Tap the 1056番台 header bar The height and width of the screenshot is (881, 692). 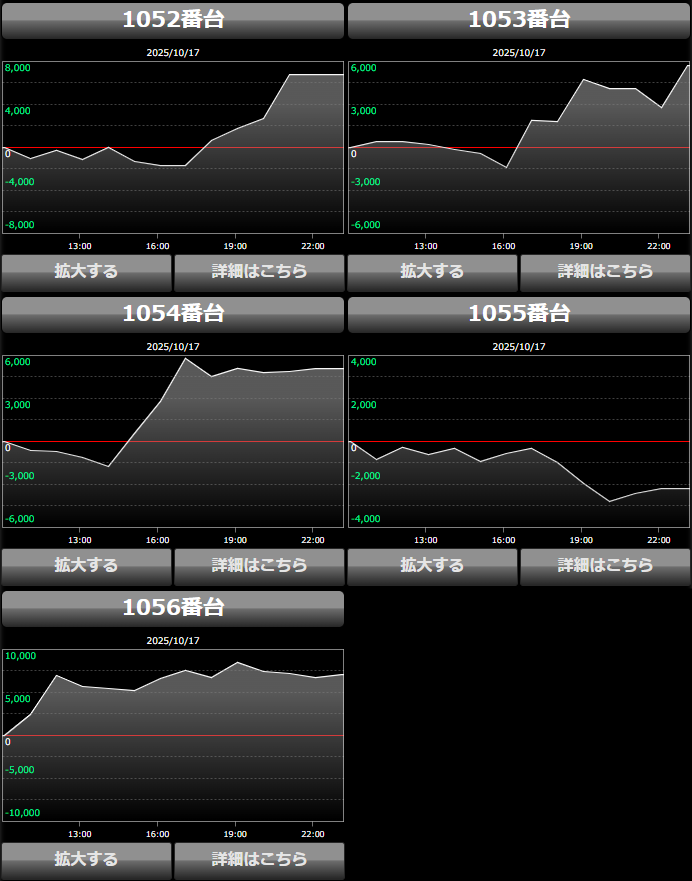[173, 608]
